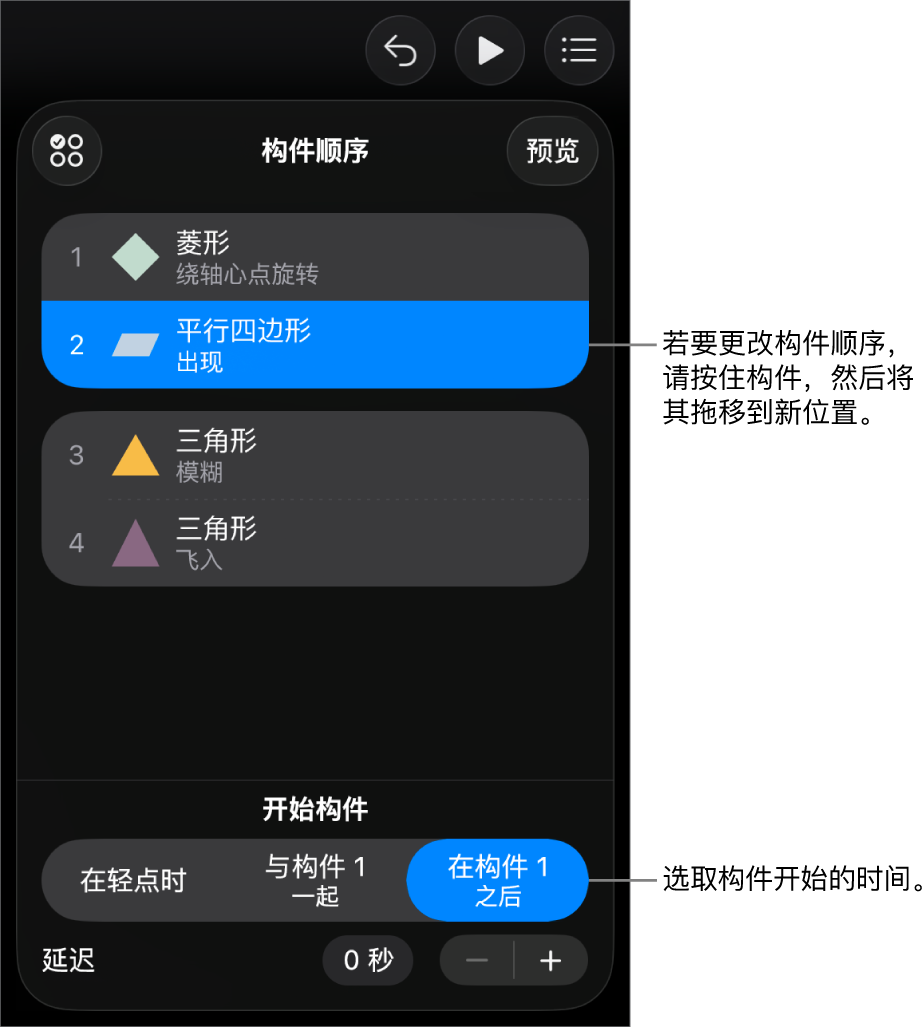Select the orange triangle icon for build 3
Screen dimensions: 923x1029
pos(135,455)
